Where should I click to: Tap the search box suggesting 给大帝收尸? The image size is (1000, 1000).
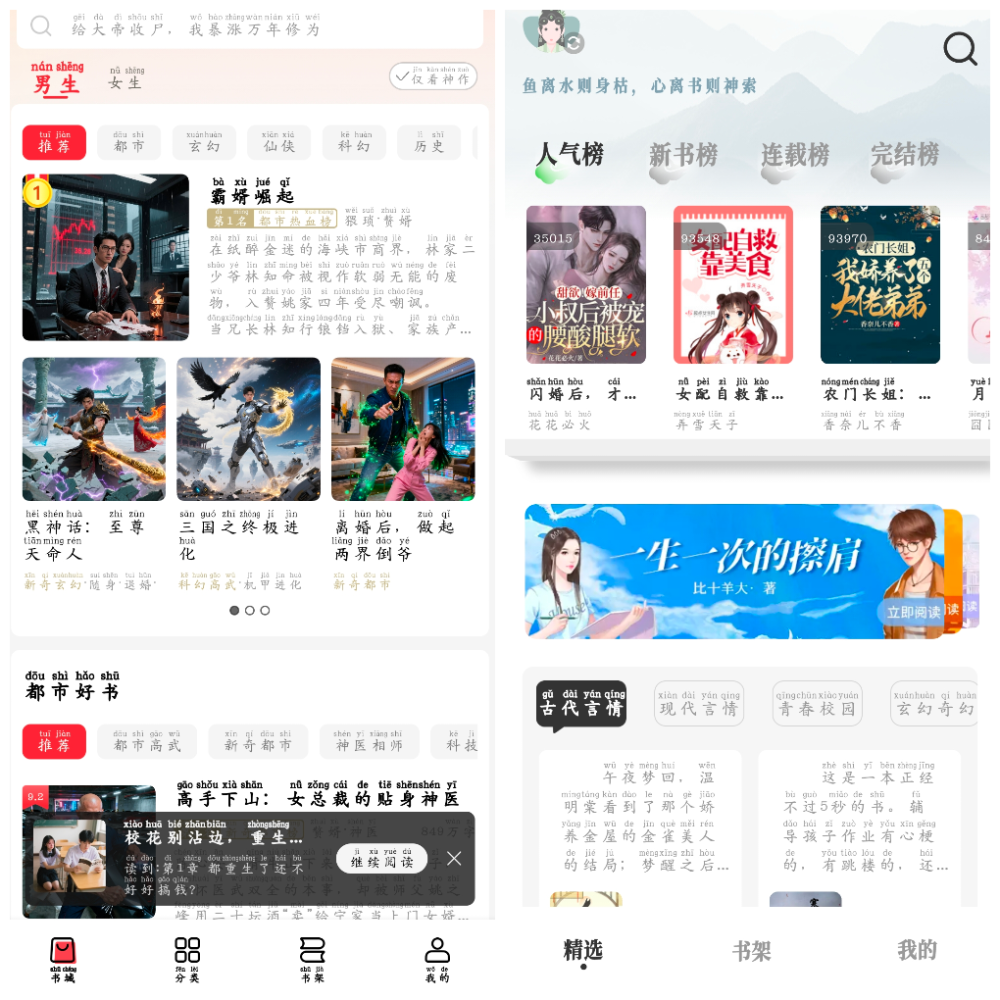tap(250, 28)
